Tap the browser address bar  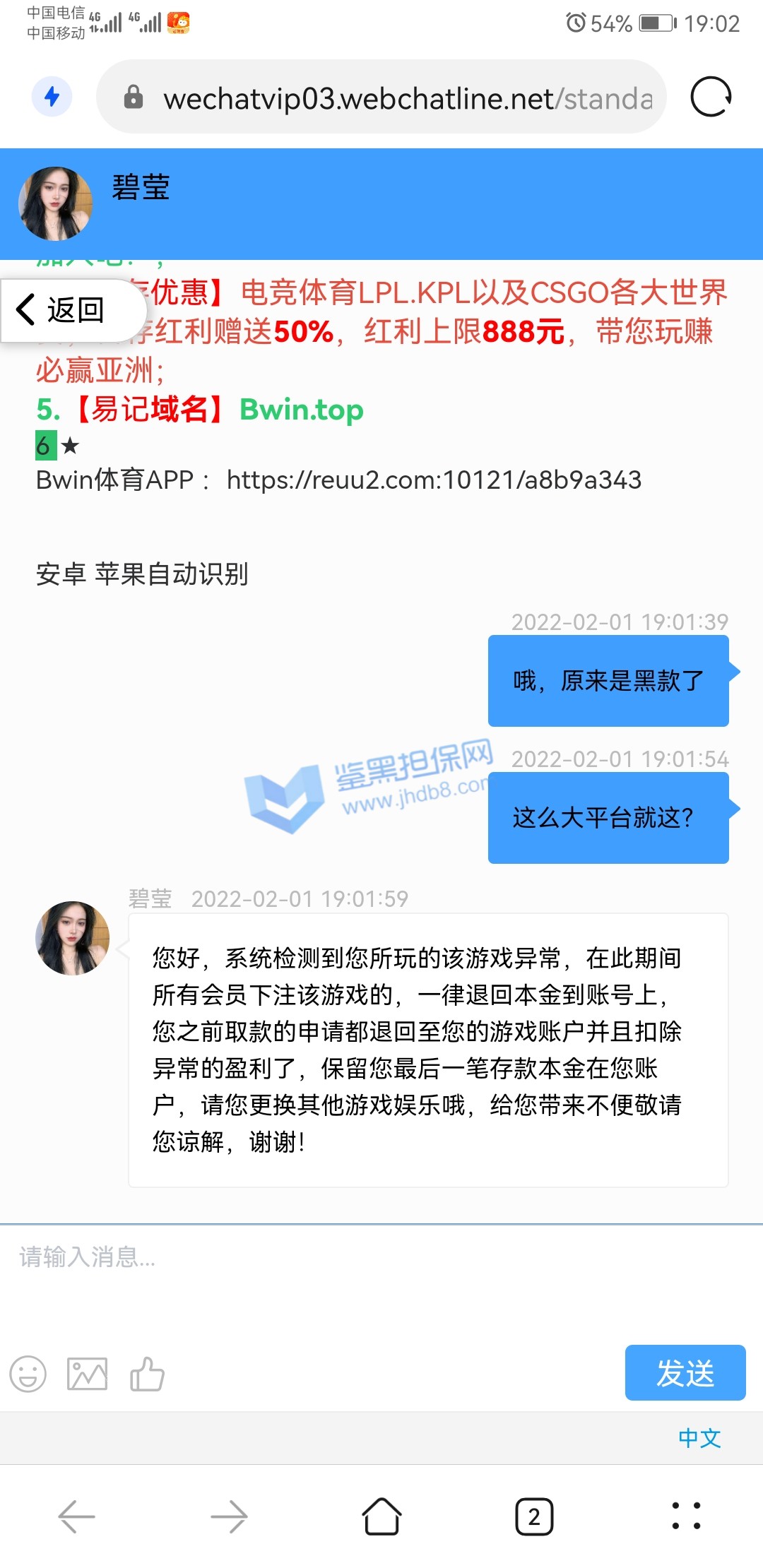point(396,97)
